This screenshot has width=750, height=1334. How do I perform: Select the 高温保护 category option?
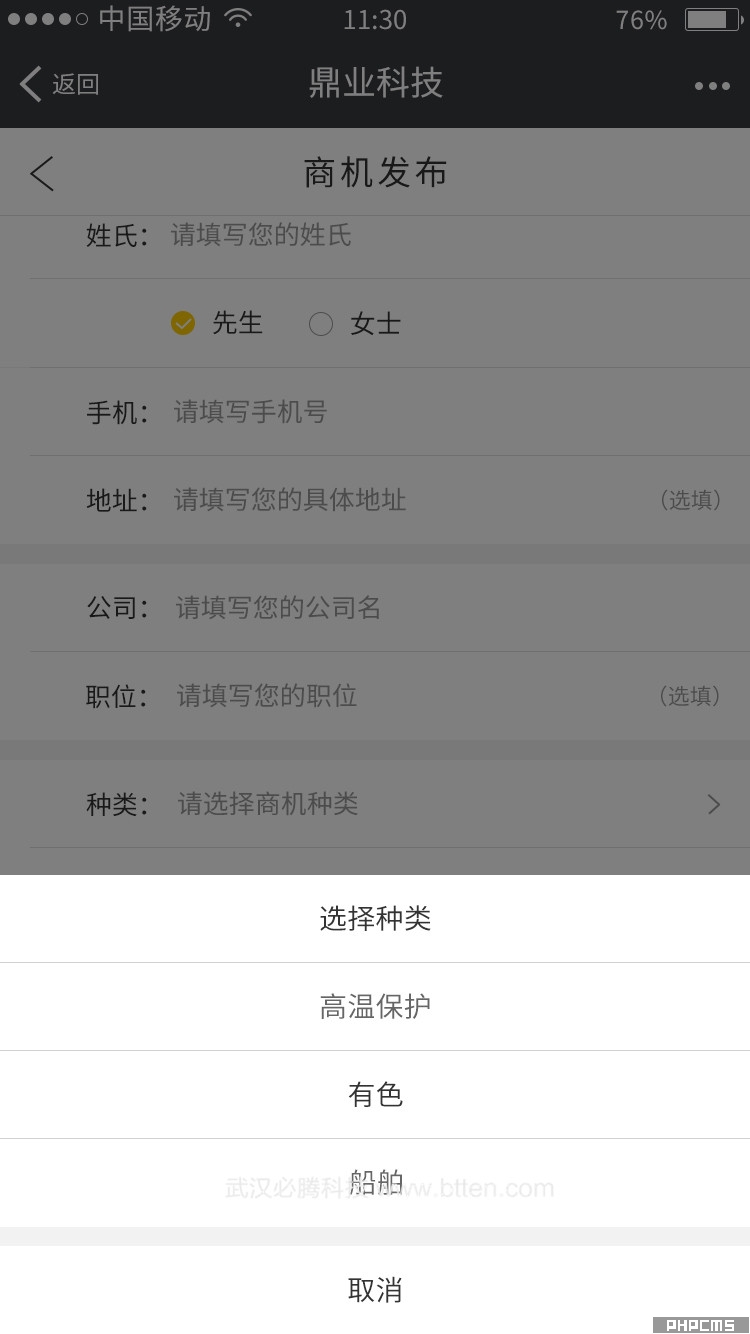[375, 1006]
